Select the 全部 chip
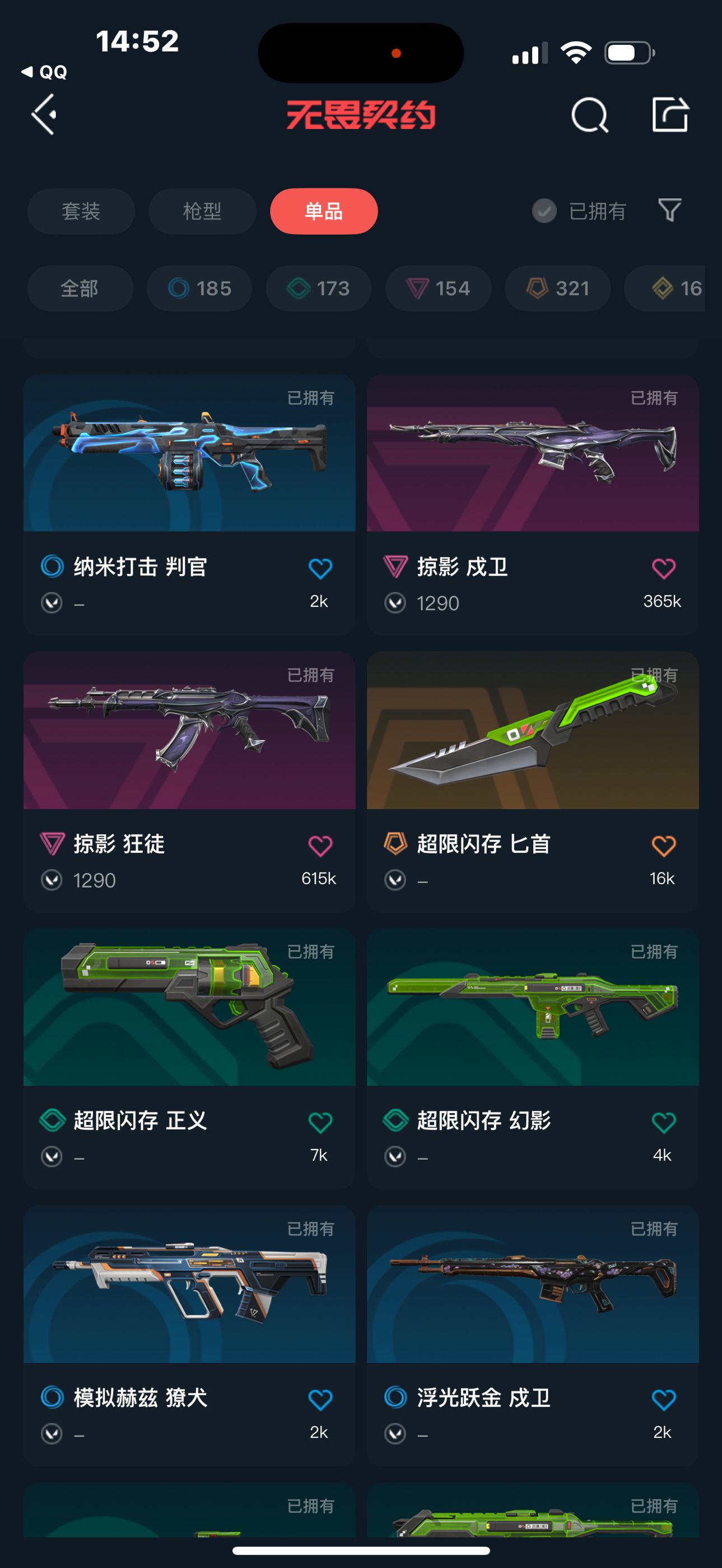722x1568 pixels. click(80, 288)
